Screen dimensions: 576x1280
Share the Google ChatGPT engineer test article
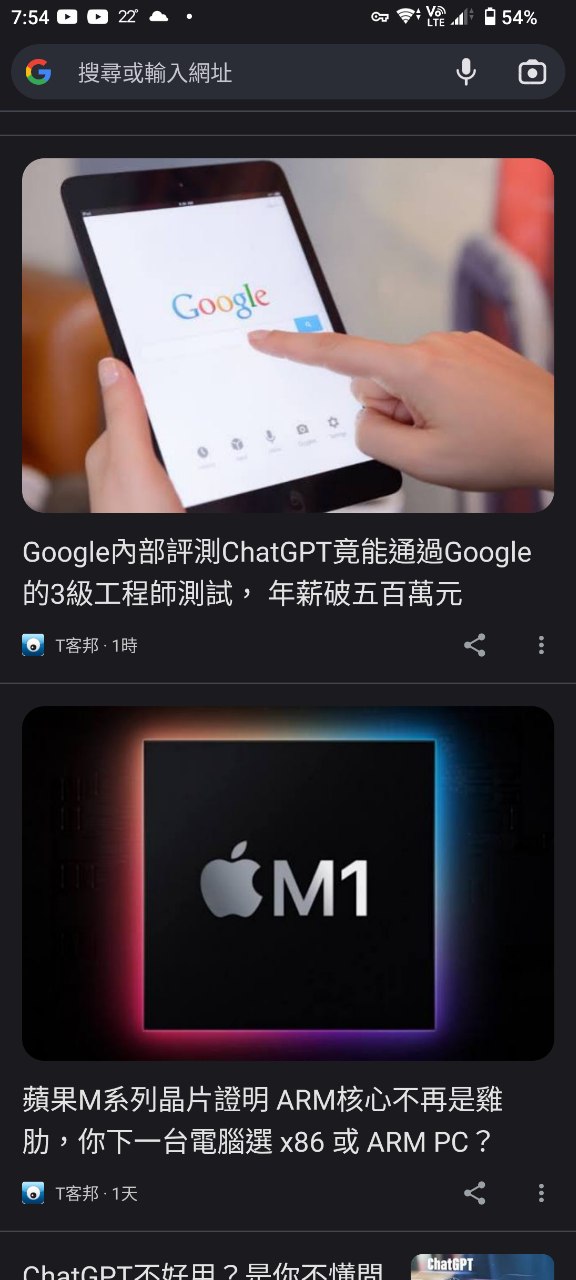pyautogui.click(x=475, y=645)
